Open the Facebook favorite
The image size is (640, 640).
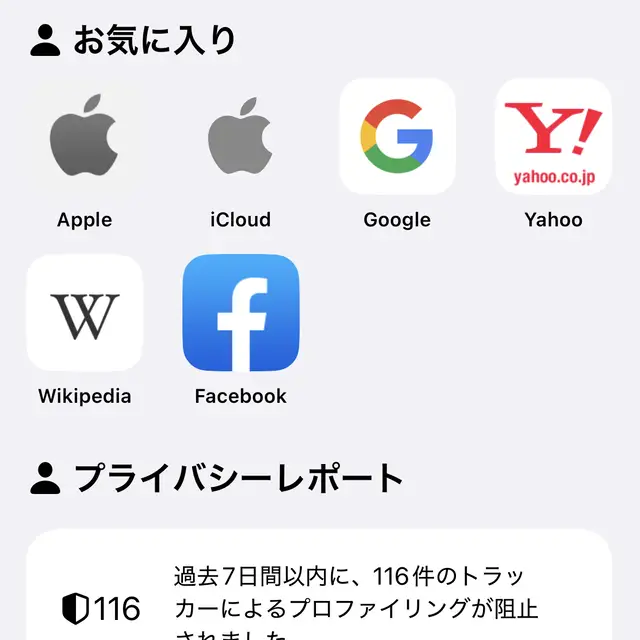[241, 313]
